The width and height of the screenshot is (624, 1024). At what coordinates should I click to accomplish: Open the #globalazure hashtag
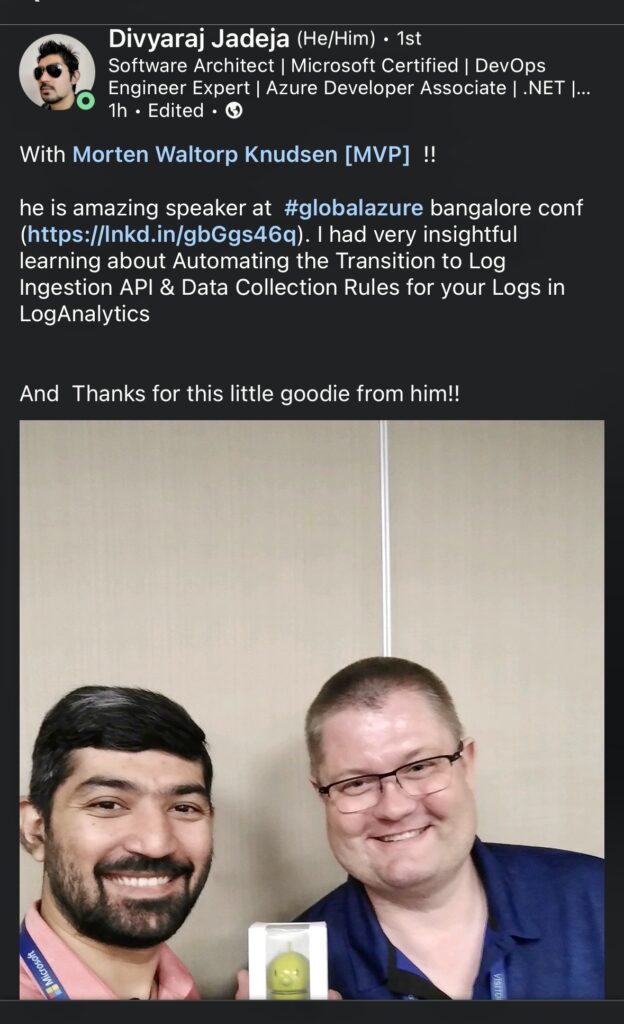pos(354,208)
